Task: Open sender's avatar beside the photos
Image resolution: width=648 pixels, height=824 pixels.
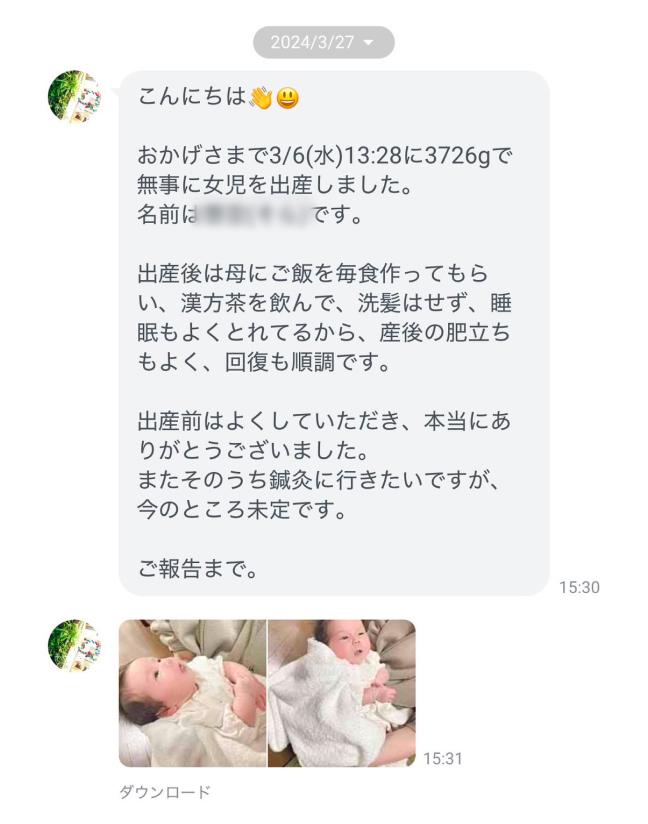Action: point(75,645)
